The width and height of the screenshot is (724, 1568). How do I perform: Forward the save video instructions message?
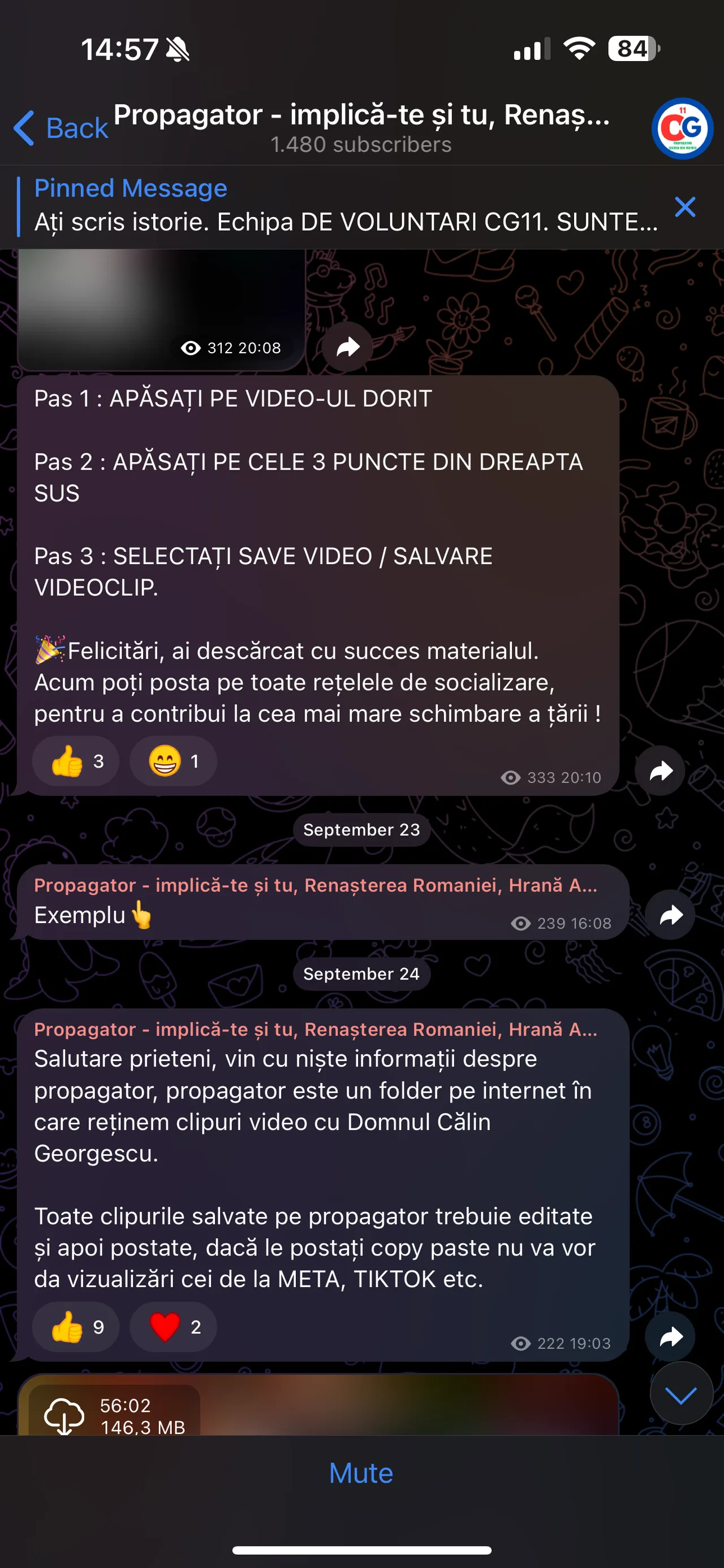pos(660,771)
